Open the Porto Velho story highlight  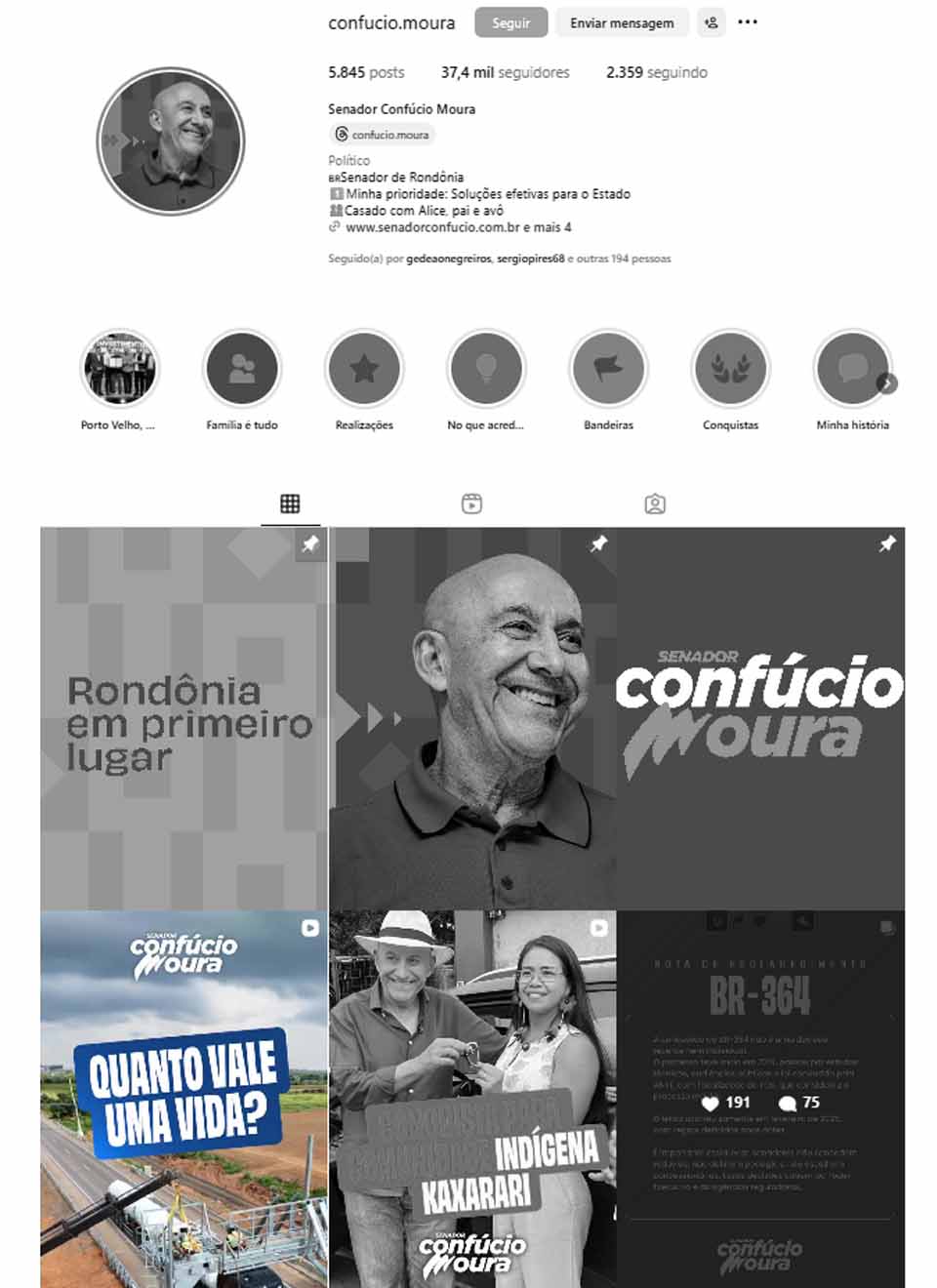point(119,369)
